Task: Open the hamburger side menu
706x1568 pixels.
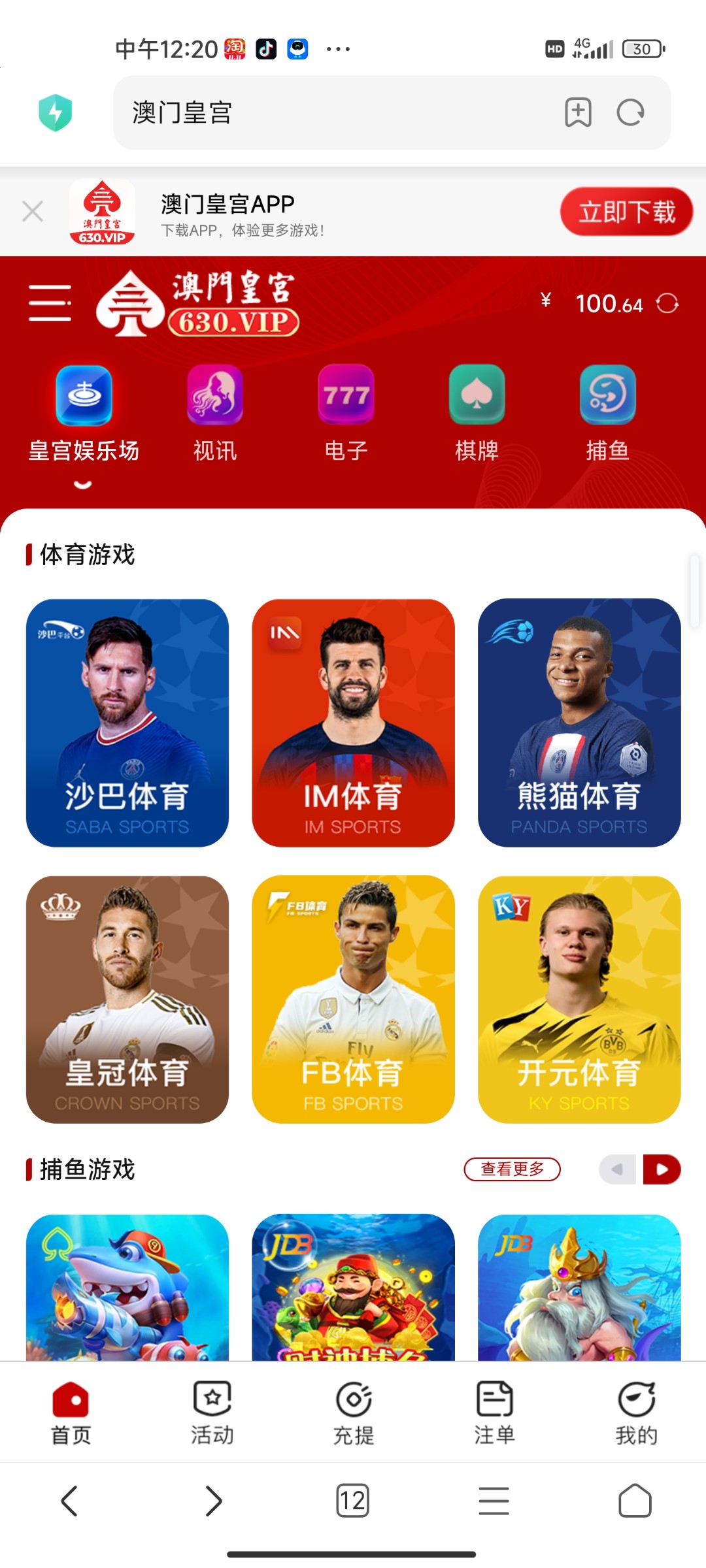Action: coord(50,303)
